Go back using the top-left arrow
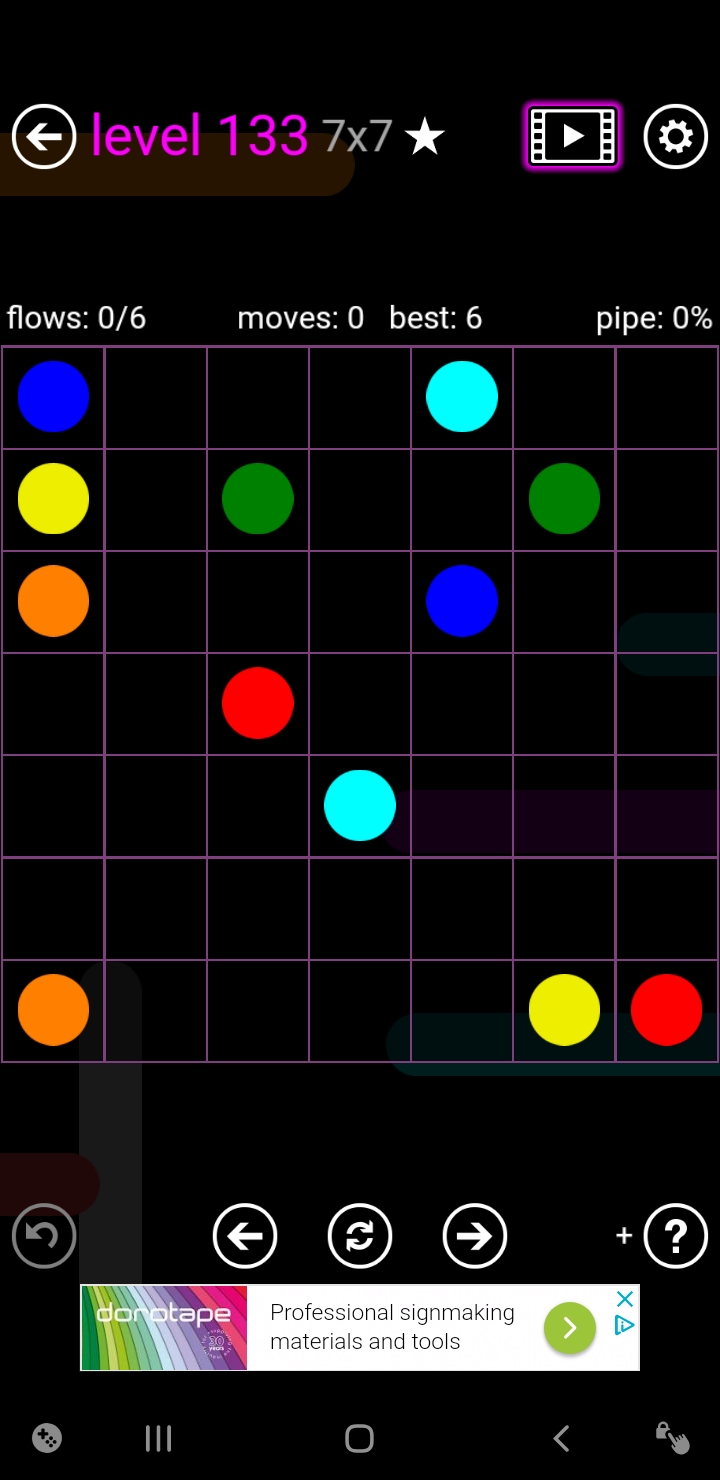 click(44, 136)
